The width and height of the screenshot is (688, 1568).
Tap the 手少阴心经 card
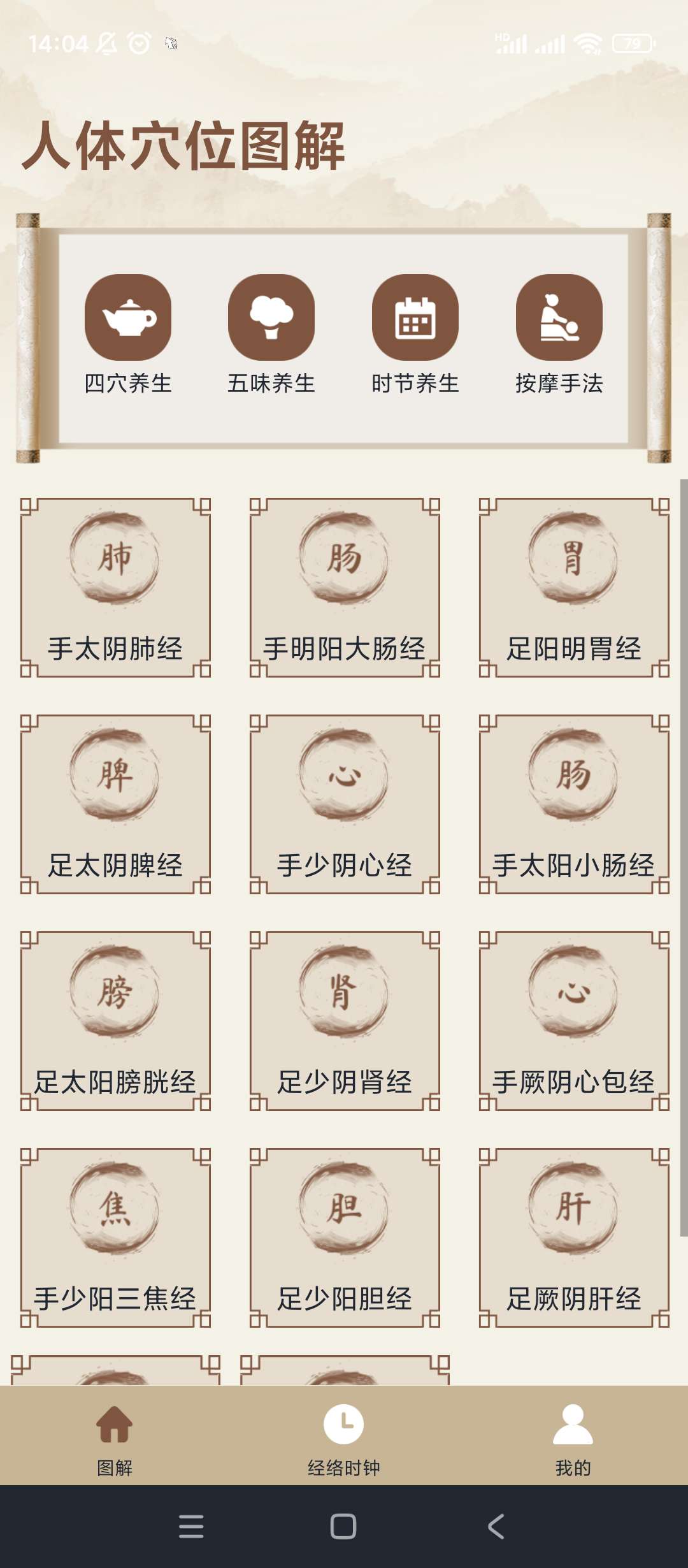pos(345,804)
